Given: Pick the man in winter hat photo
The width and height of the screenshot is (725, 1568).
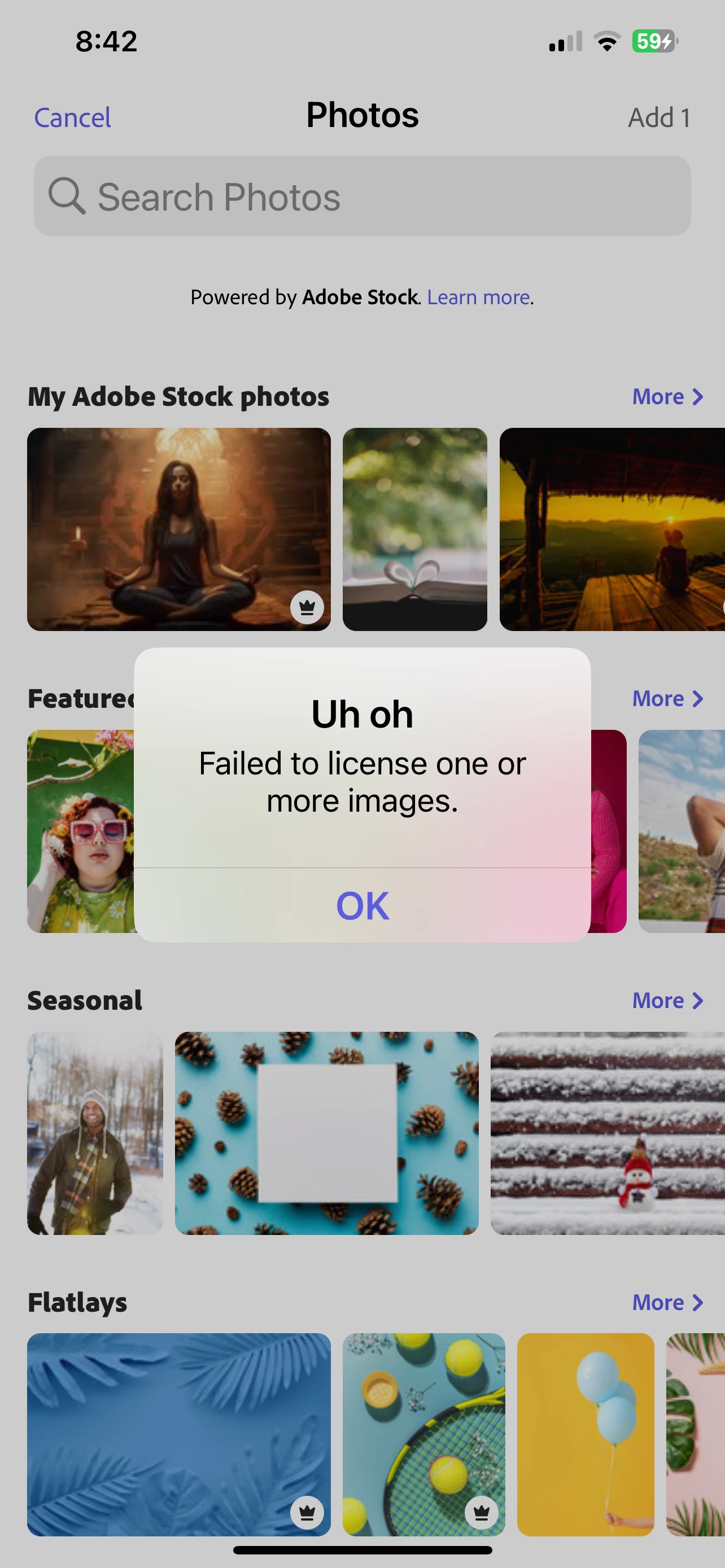Looking at the screenshot, I should [x=95, y=1133].
